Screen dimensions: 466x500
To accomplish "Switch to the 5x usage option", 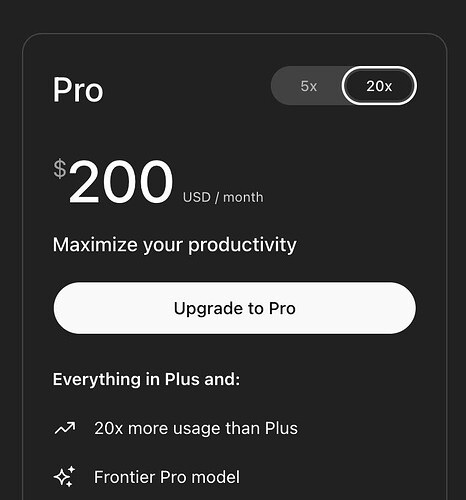I will pos(308,86).
